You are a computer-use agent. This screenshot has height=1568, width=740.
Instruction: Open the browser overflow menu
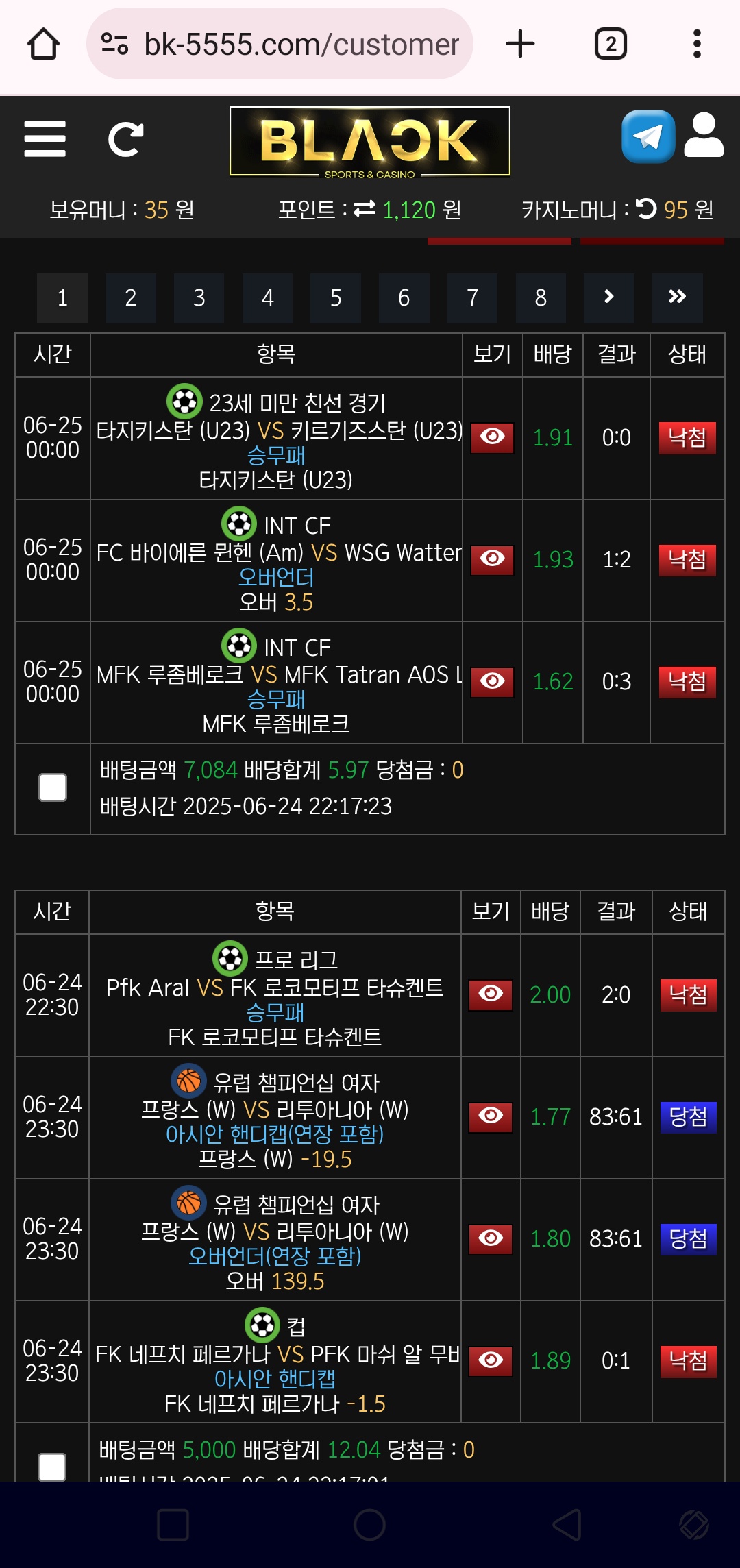tap(697, 44)
